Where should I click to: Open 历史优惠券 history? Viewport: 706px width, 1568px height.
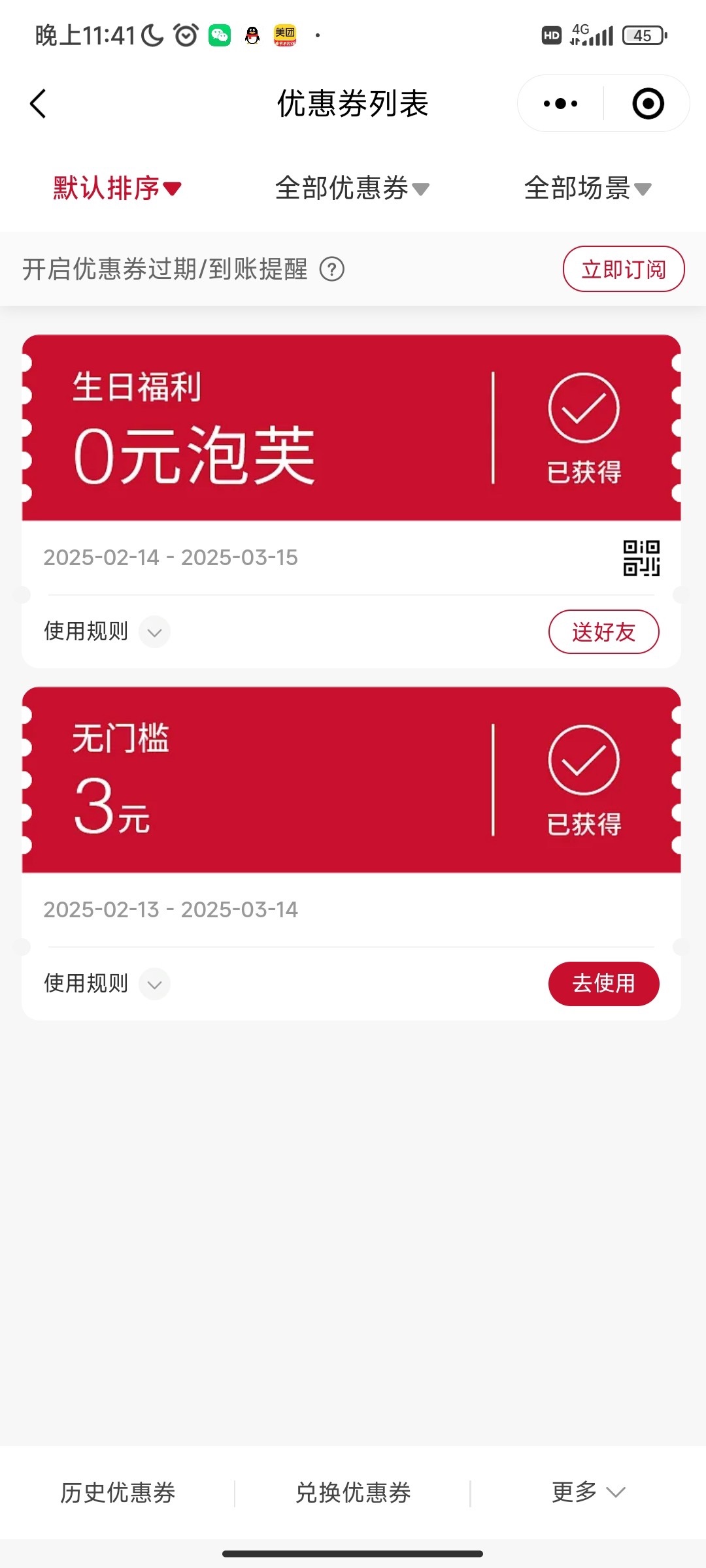[118, 1493]
